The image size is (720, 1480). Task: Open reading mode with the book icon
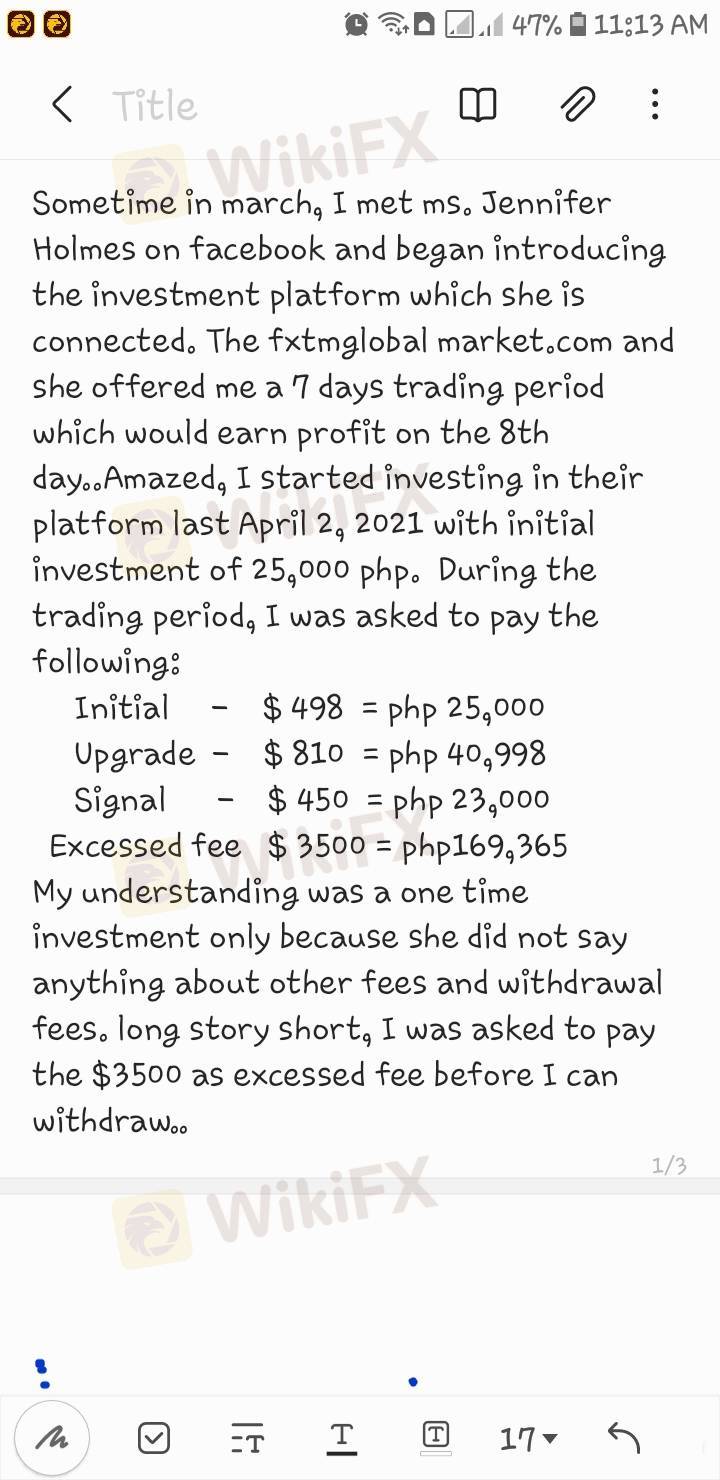pos(477,104)
